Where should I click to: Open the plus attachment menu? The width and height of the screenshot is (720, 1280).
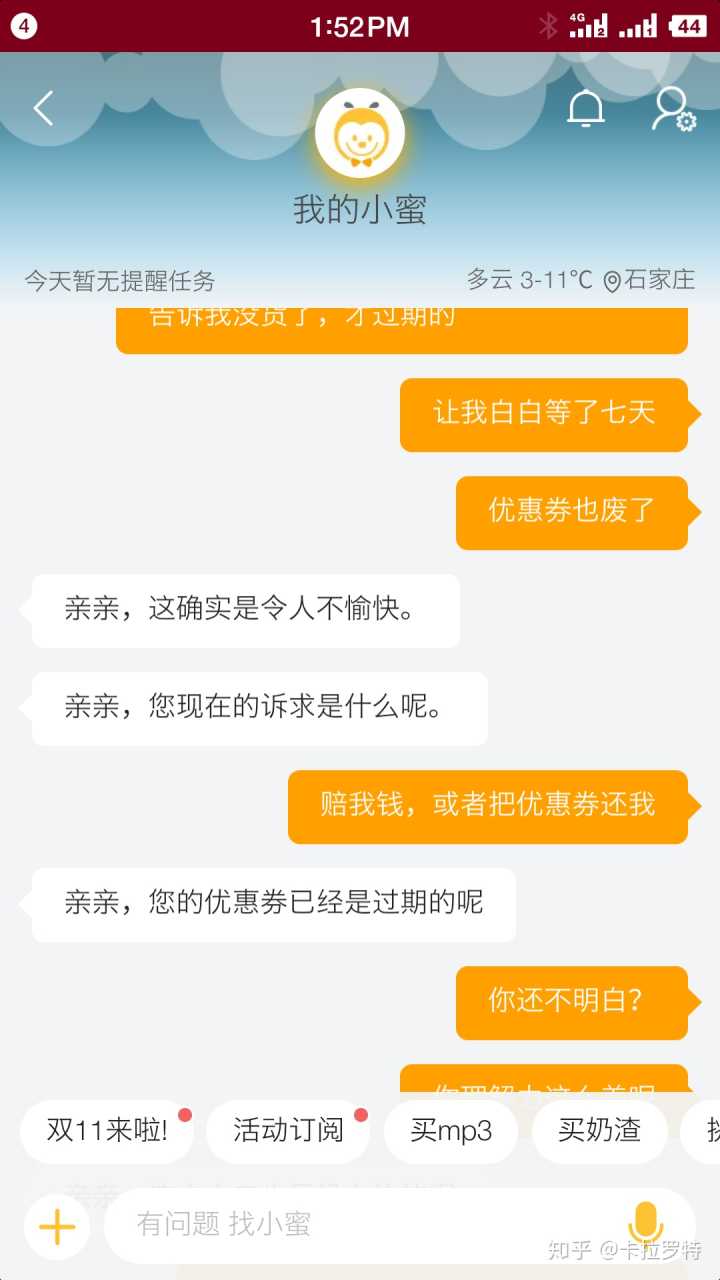tap(57, 1226)
